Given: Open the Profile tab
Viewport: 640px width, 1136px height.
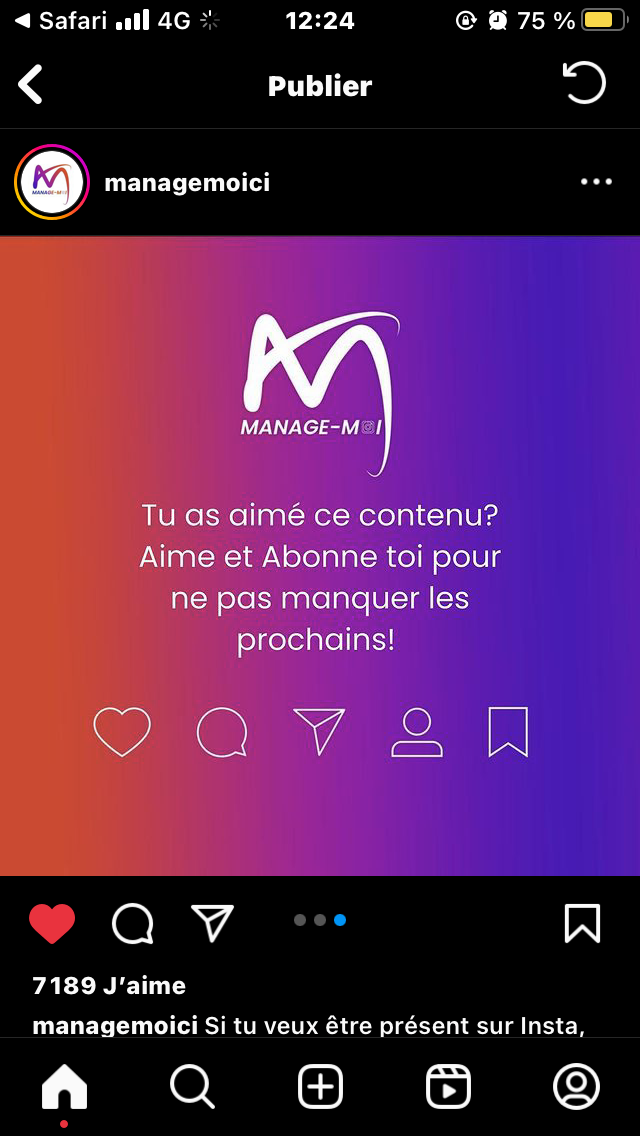Looking at the screenshot, I should (x=576, y=1086).
